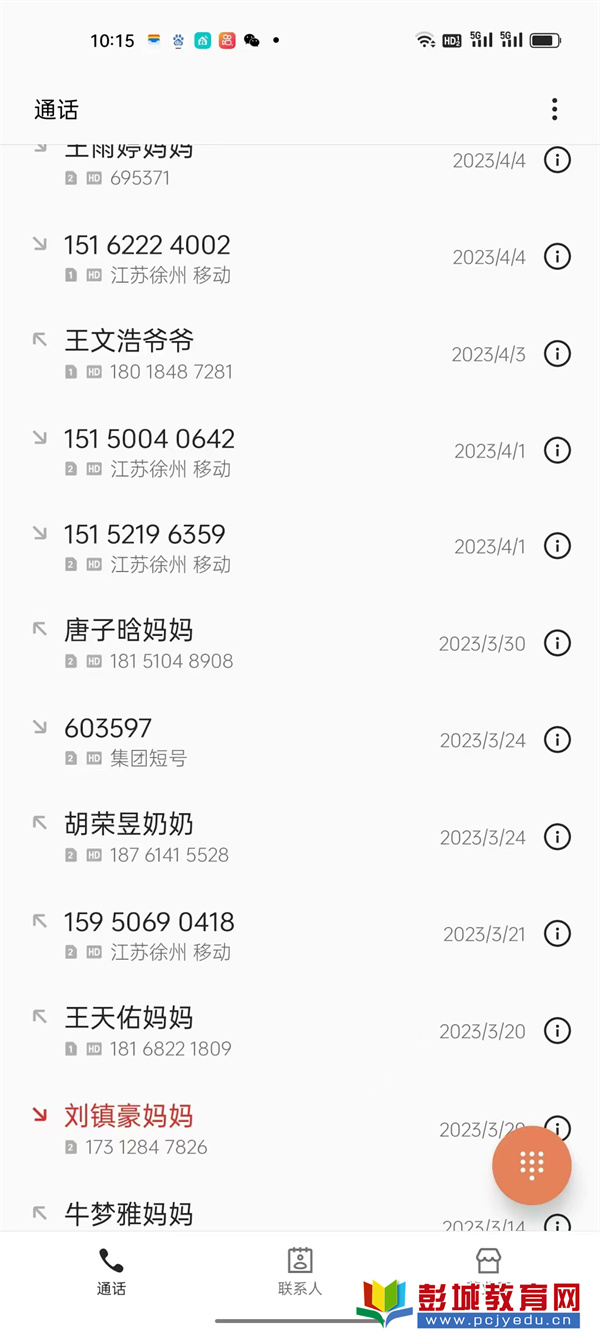Image resolution: width=600 pixels, height=1333 pixels.
Task: Show info for 603597 call
Action: pyautogui.click(x=557, y=739)
